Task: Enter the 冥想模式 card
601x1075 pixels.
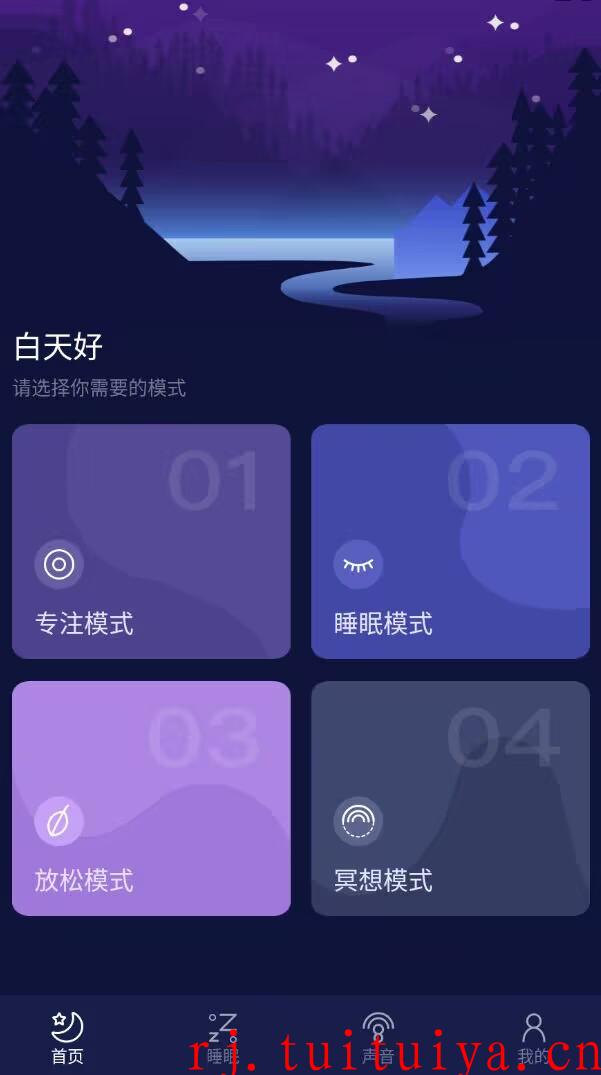Action: tap(450, 798)
